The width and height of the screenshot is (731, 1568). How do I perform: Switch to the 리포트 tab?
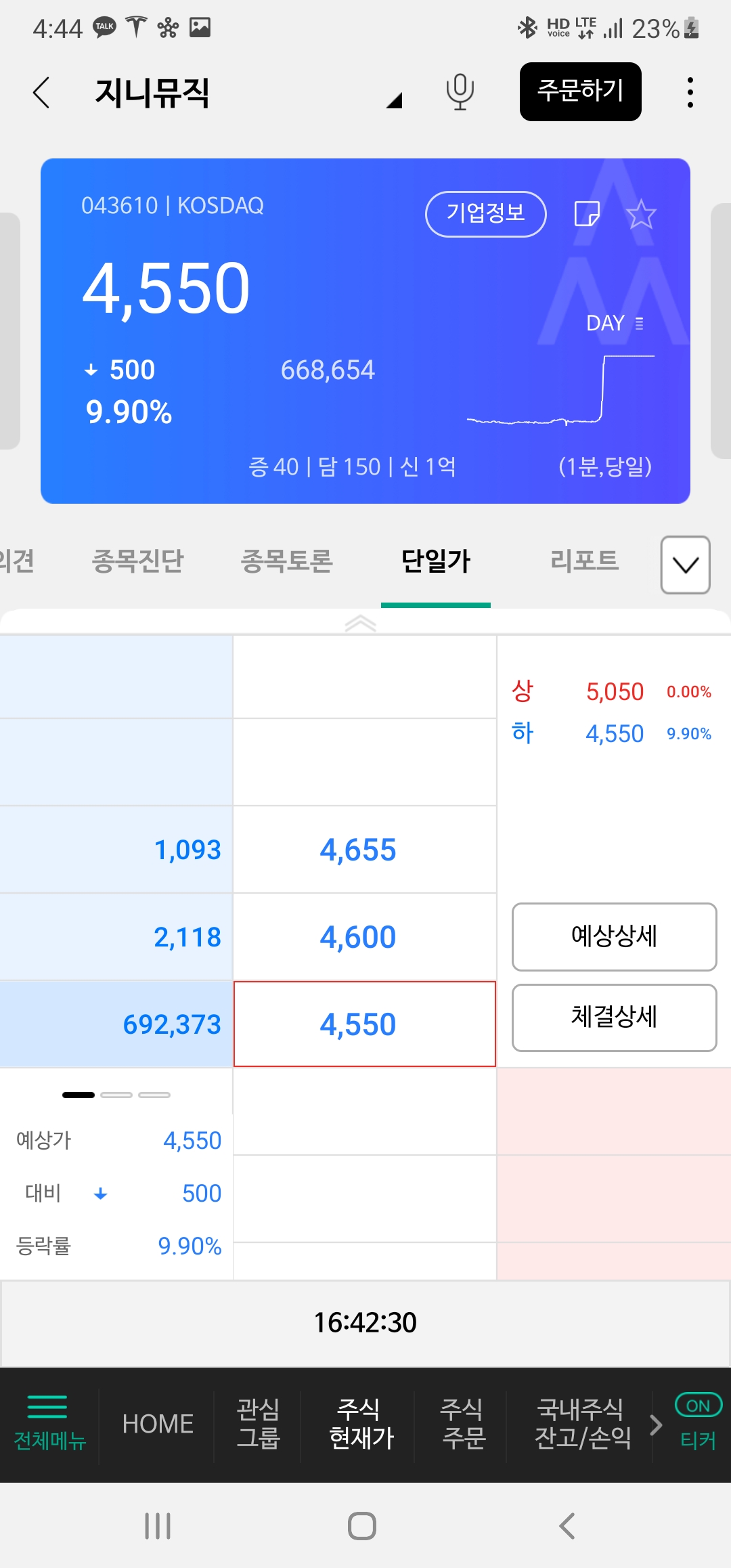point(585,561)
